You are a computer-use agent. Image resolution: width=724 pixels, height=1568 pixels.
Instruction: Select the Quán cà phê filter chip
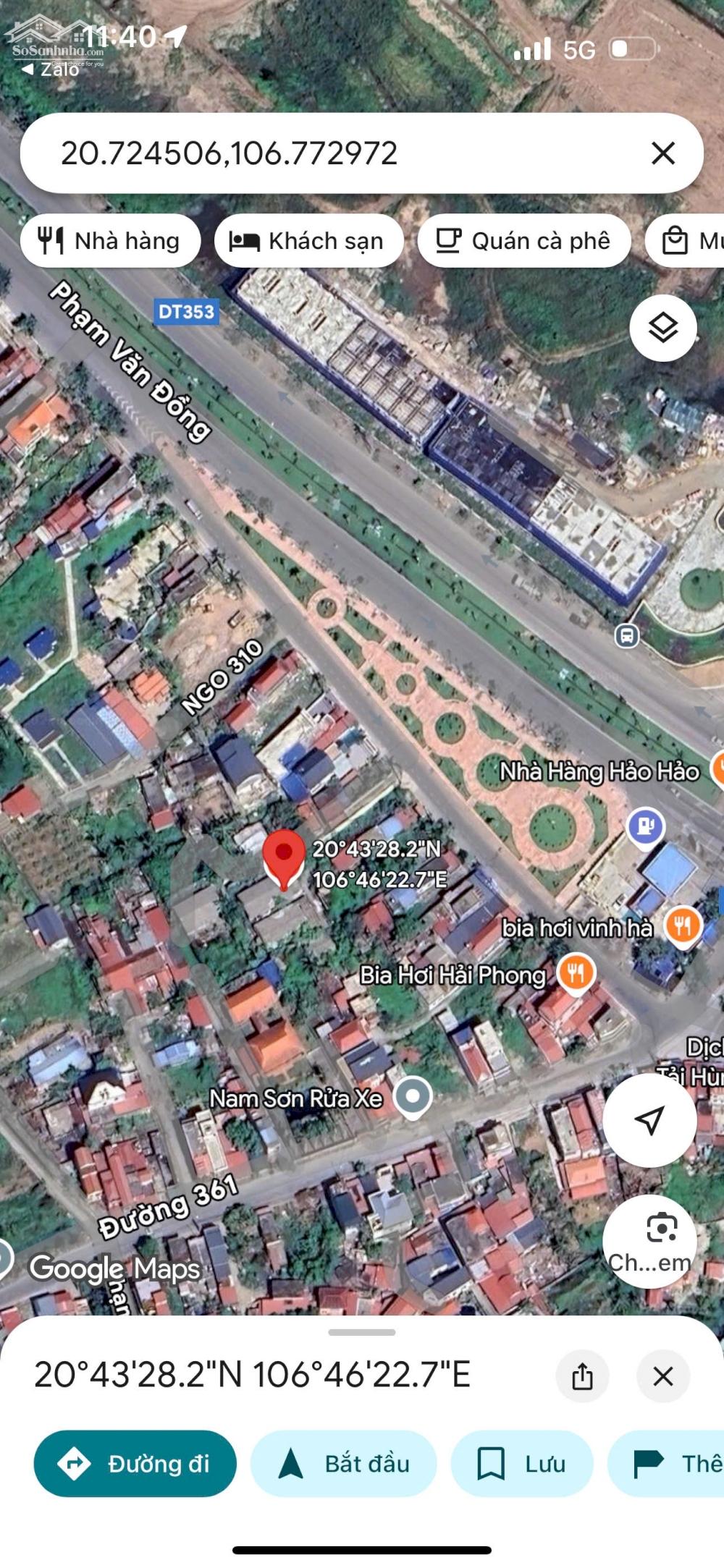coord(523,241)
